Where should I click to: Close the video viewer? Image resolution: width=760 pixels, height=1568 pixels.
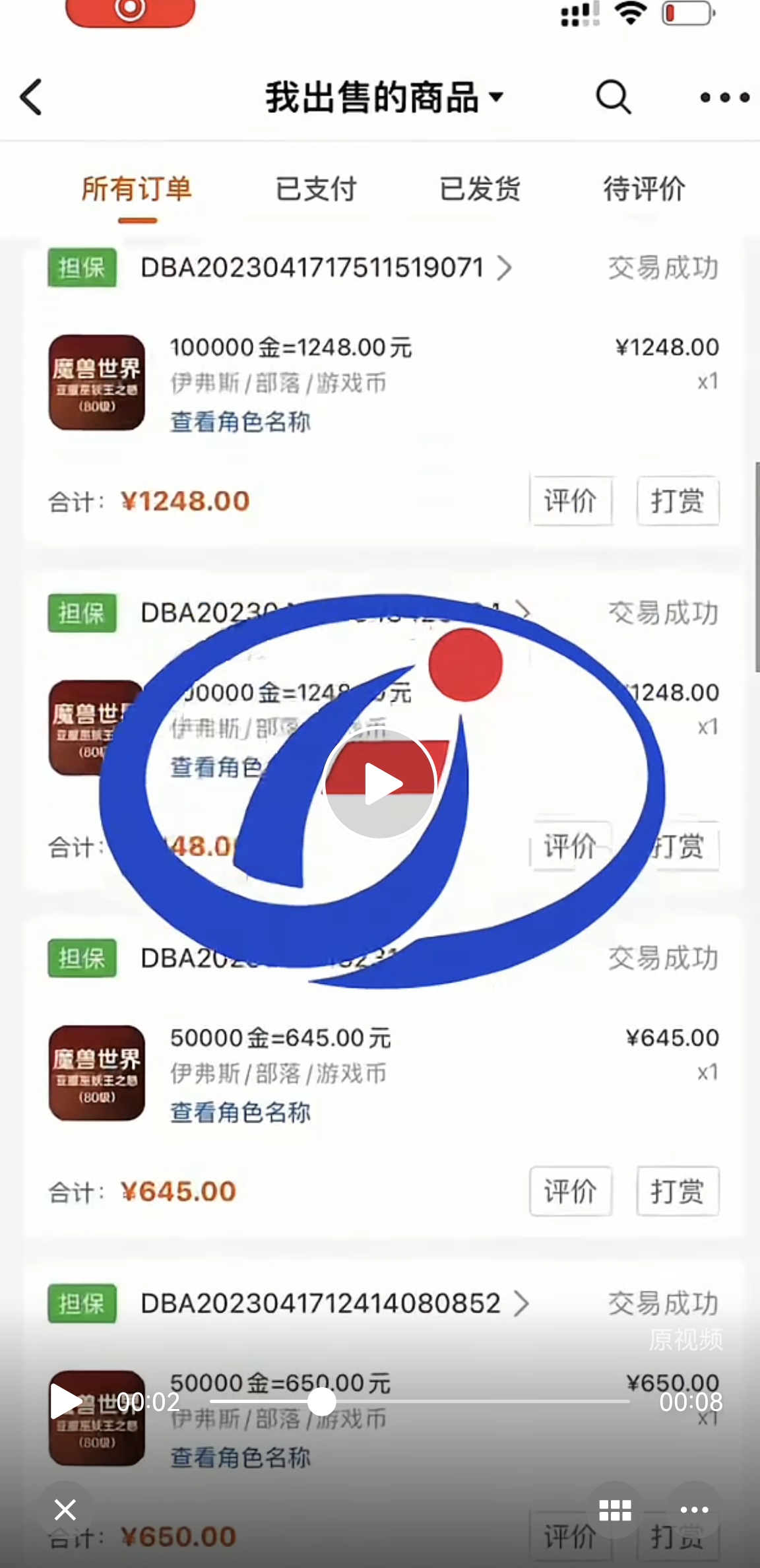click(65, 1509)
